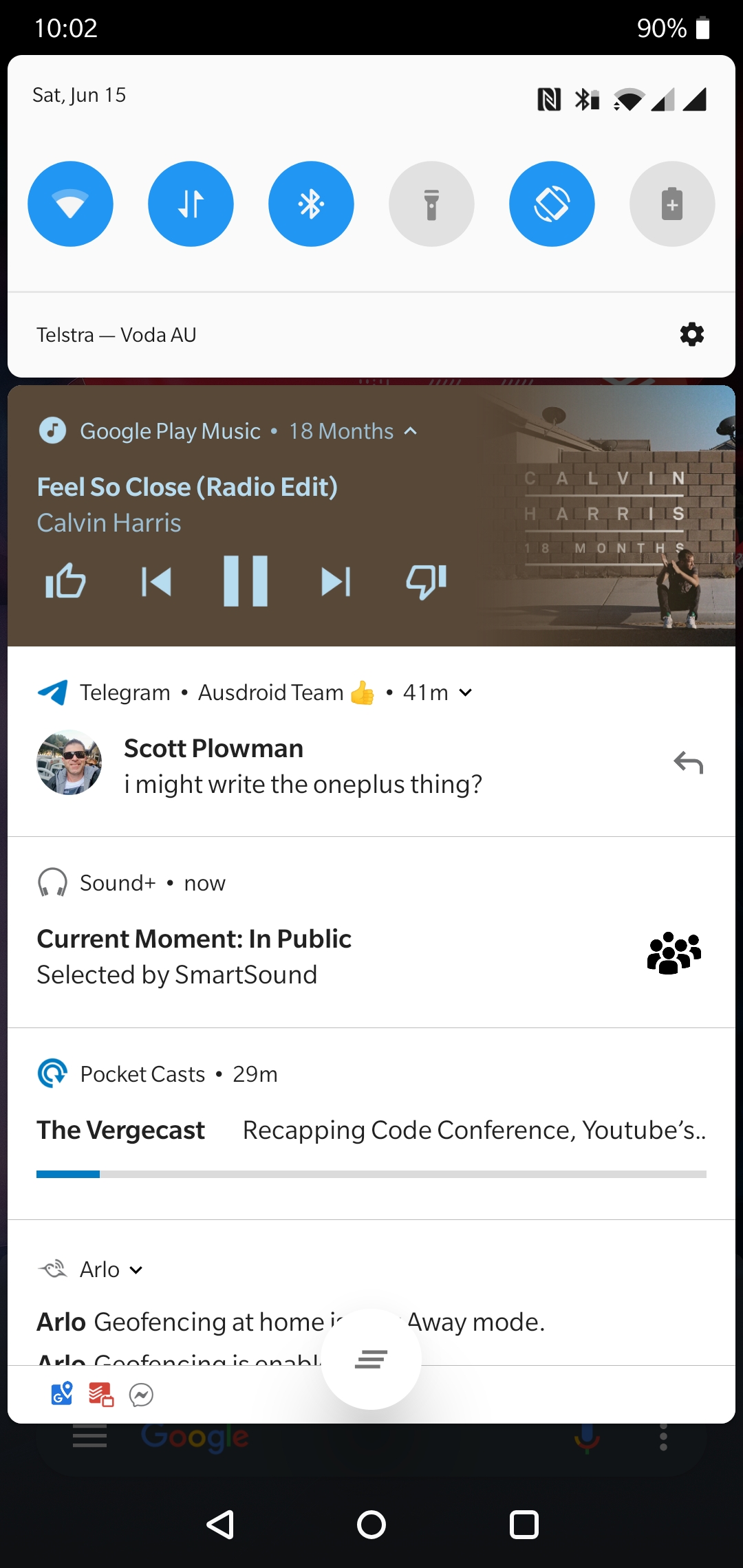Reply to Scott Plowman's Telegram message

[689, 763]
